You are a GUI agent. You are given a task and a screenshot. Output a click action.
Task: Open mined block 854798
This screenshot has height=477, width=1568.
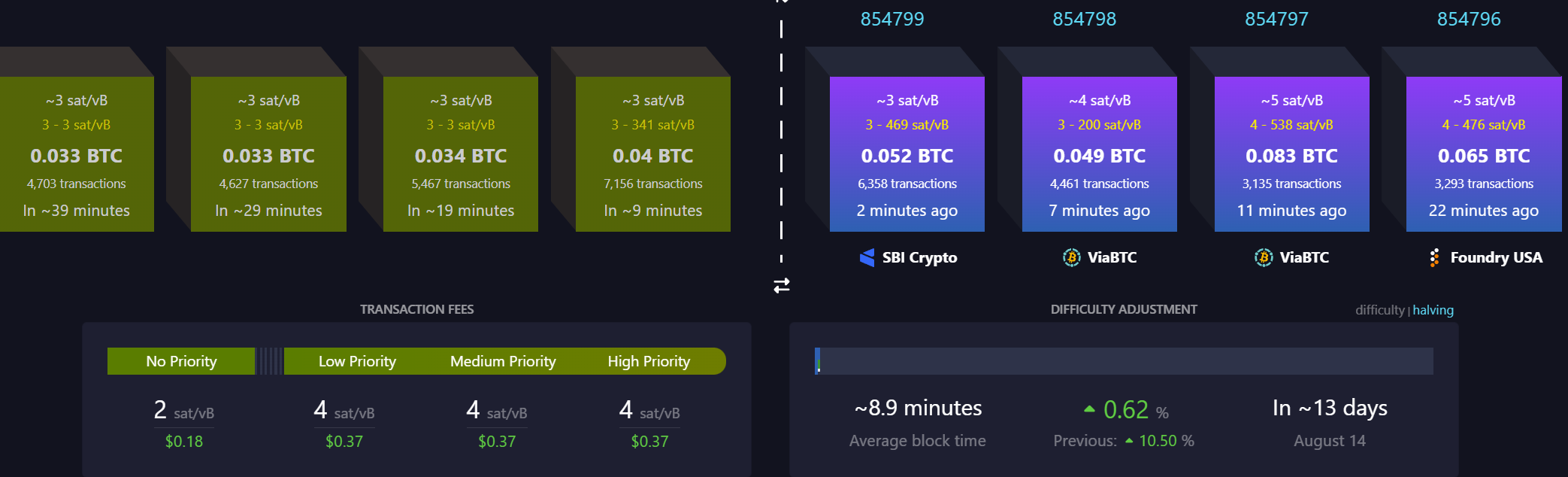coord(1099,154)
